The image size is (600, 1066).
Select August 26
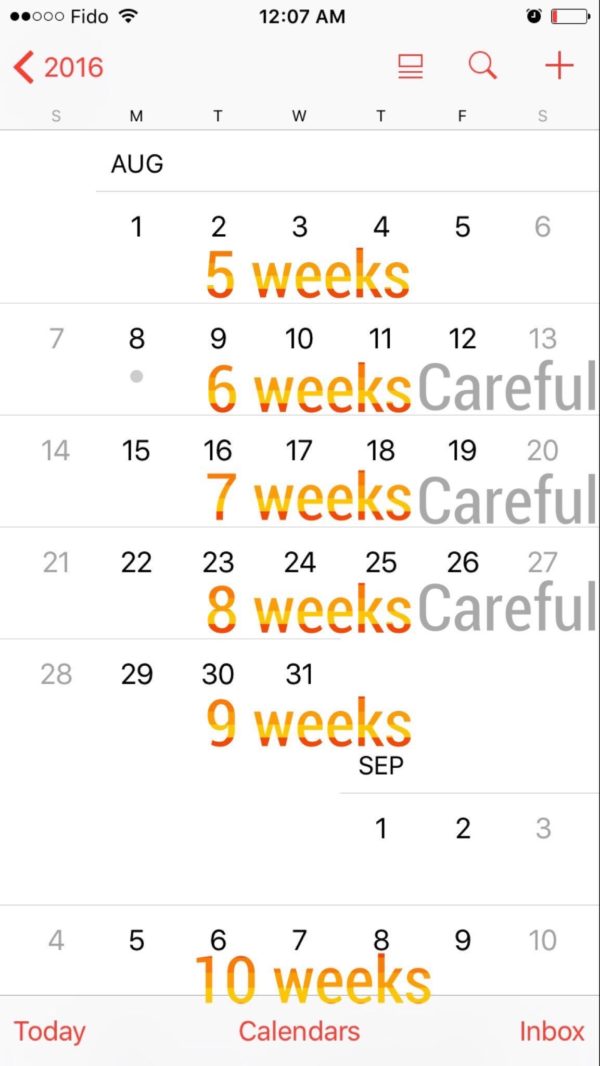pos(463,562)
